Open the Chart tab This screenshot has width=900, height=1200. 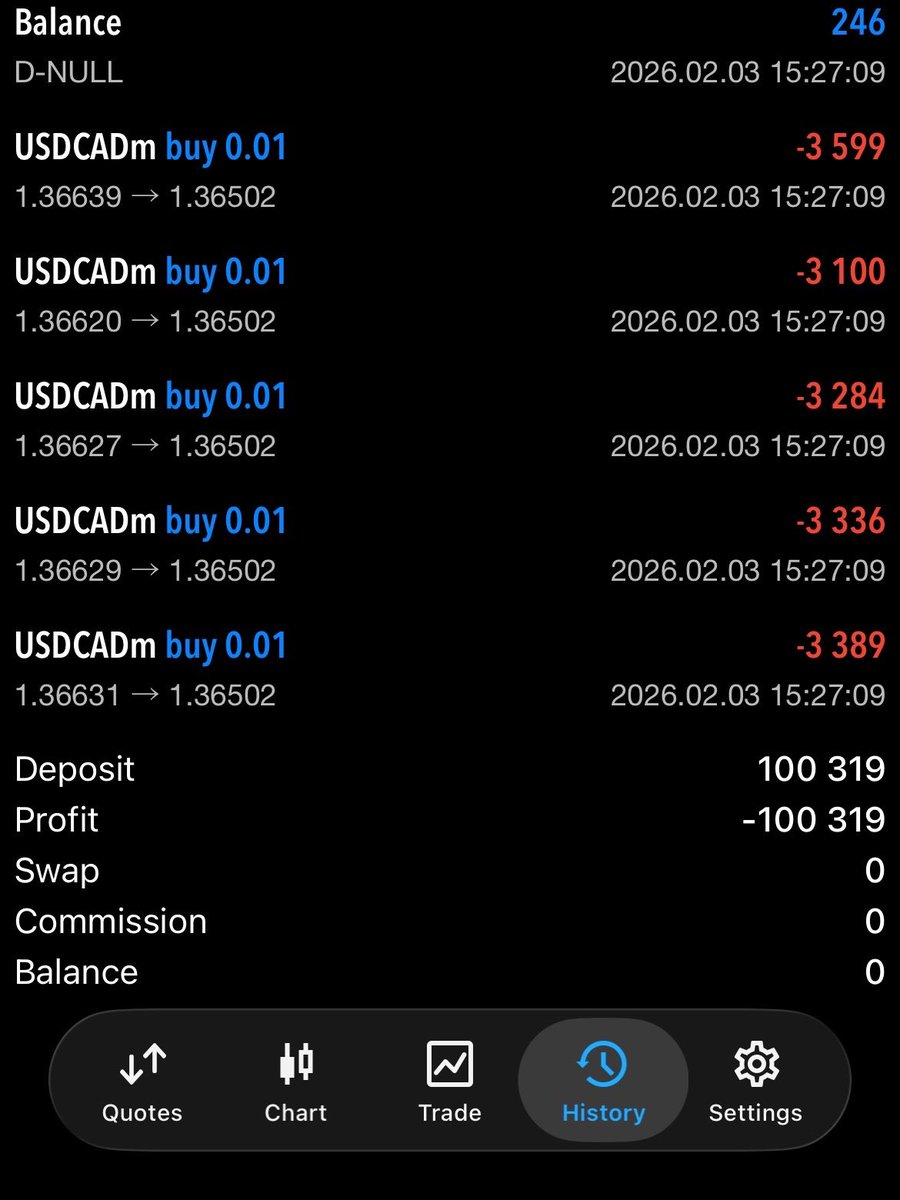[x=296, y=1080]
